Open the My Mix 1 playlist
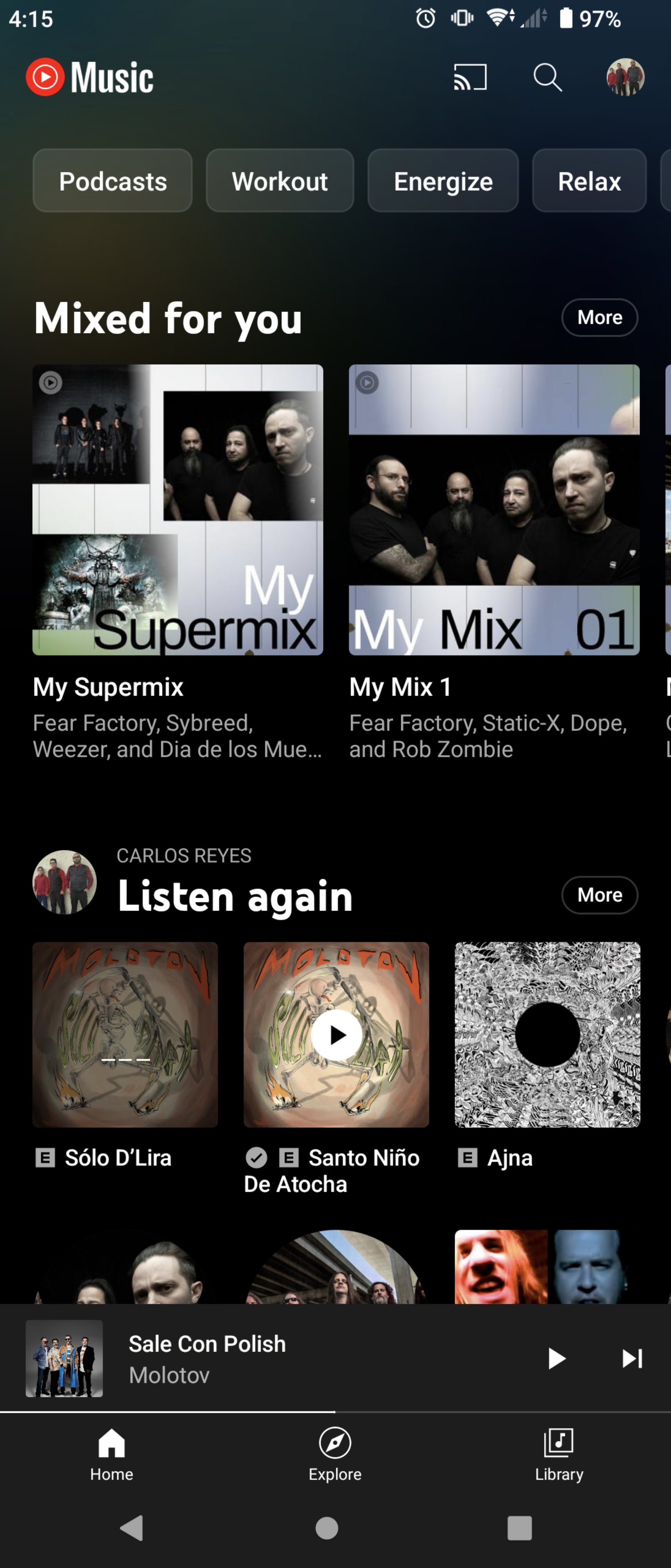Screen dimensions: 671x1568 tap(494, 510)
